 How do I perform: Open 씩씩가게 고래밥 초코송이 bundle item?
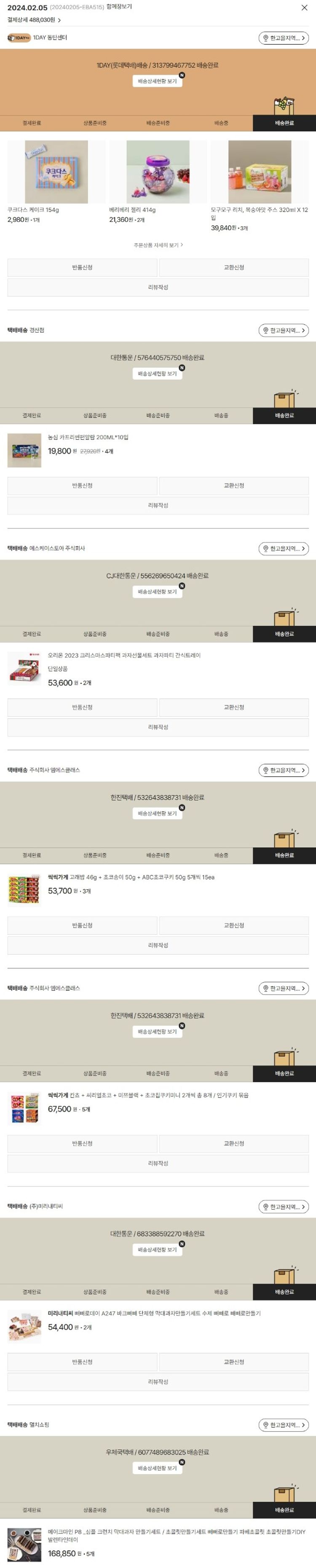pos(131,877)
